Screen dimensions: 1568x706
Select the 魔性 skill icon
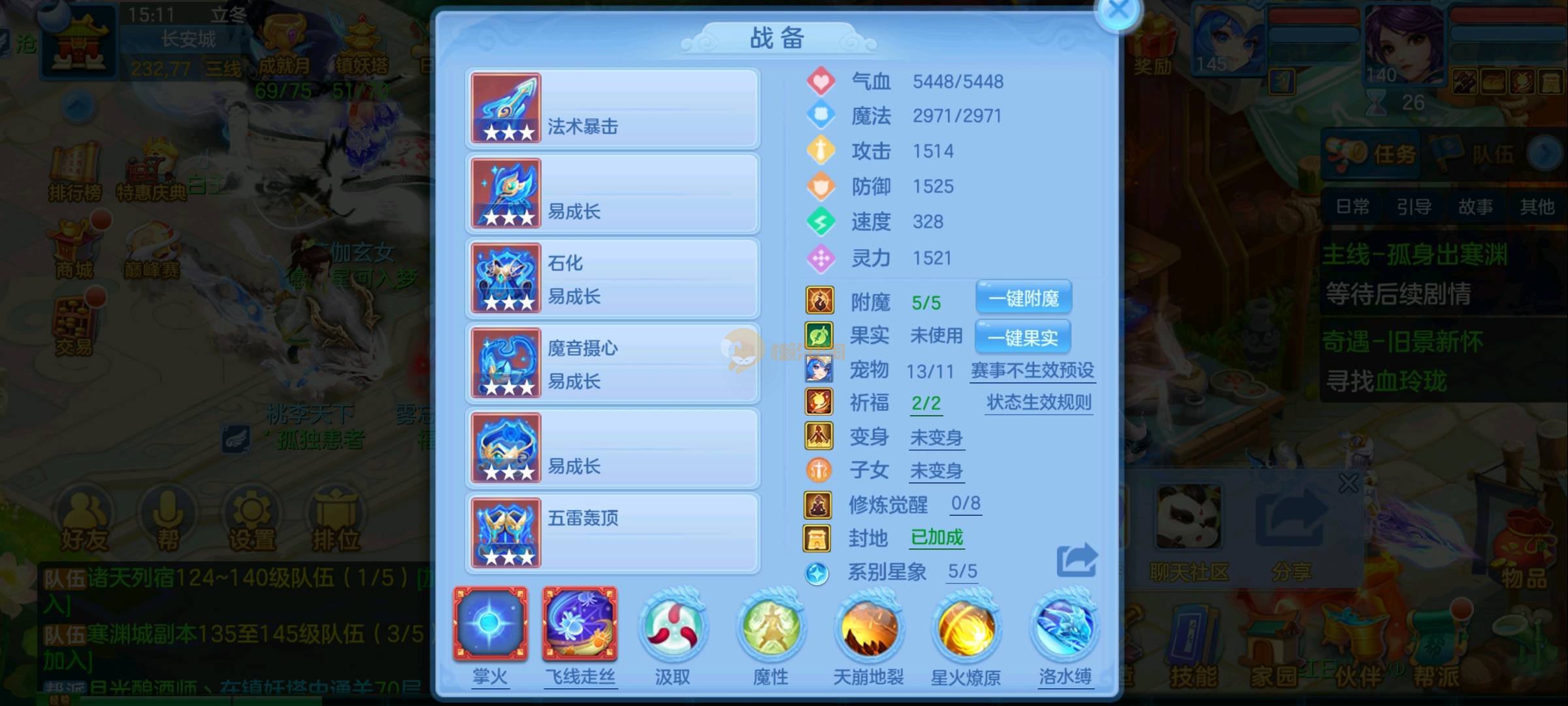pyautogui.click(x=770, y=626)
